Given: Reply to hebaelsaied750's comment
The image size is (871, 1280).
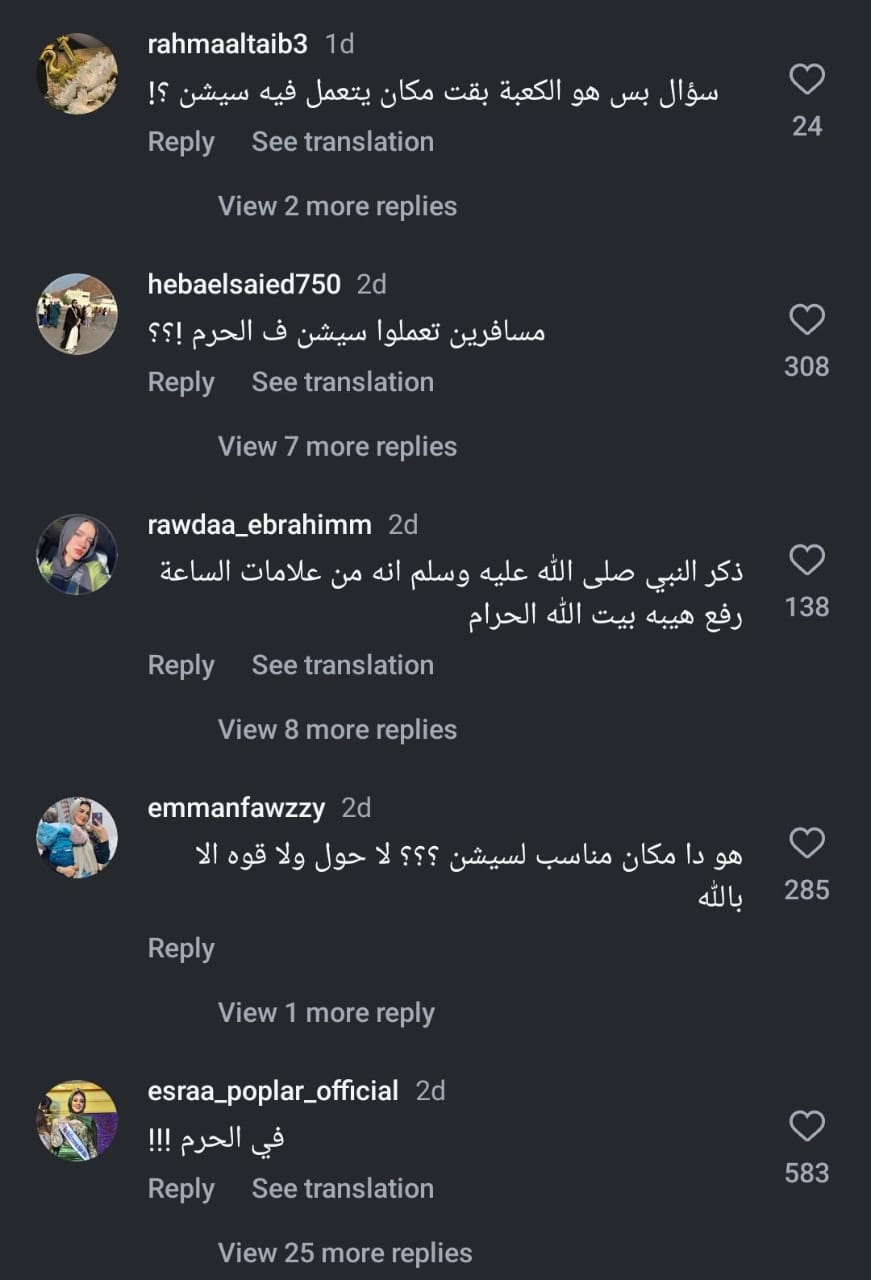Looking at the screenshot, I should [x=181, y=382].
